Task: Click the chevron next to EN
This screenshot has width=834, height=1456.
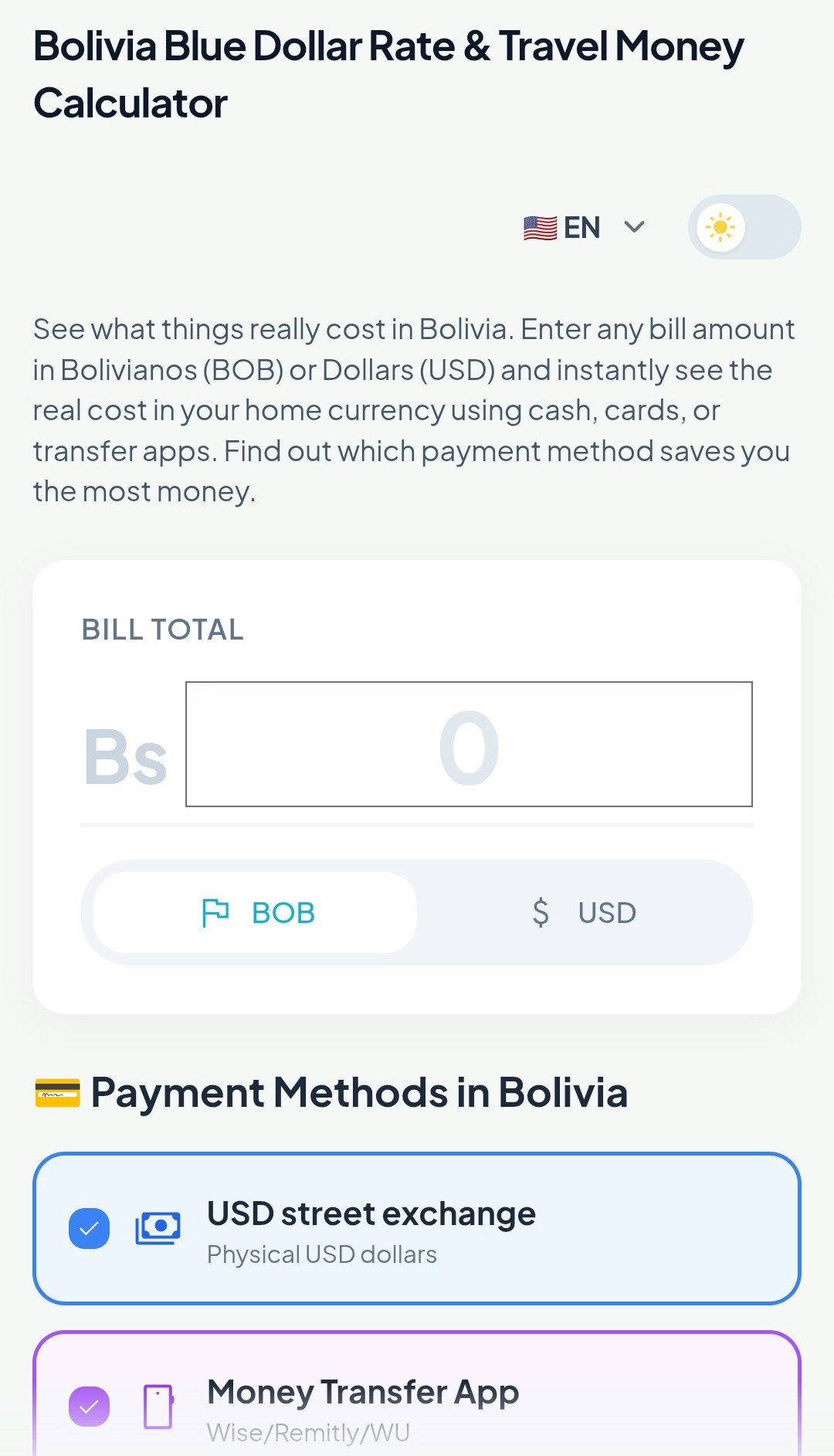Action: click(x=633, y=227)
